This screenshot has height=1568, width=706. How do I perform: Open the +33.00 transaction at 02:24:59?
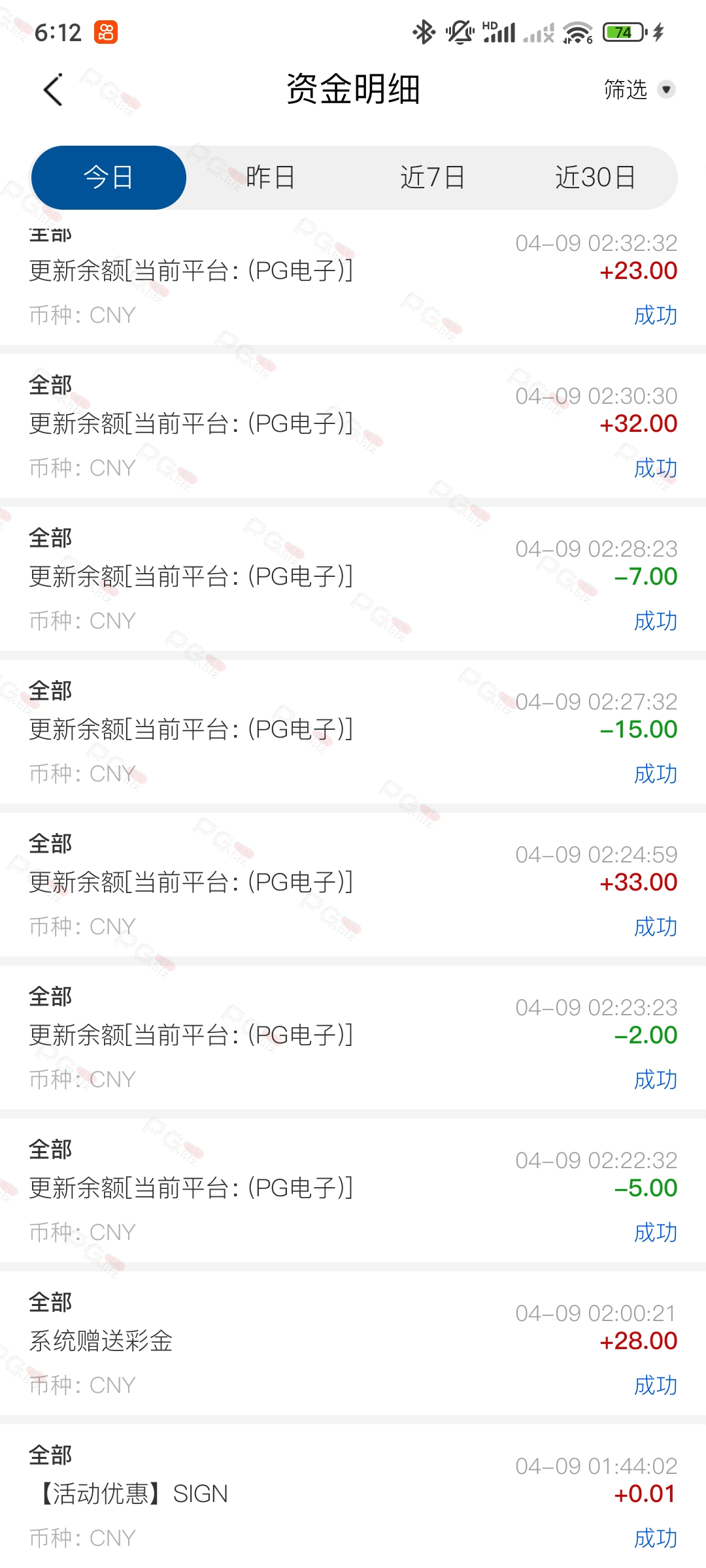pos(353,885)
